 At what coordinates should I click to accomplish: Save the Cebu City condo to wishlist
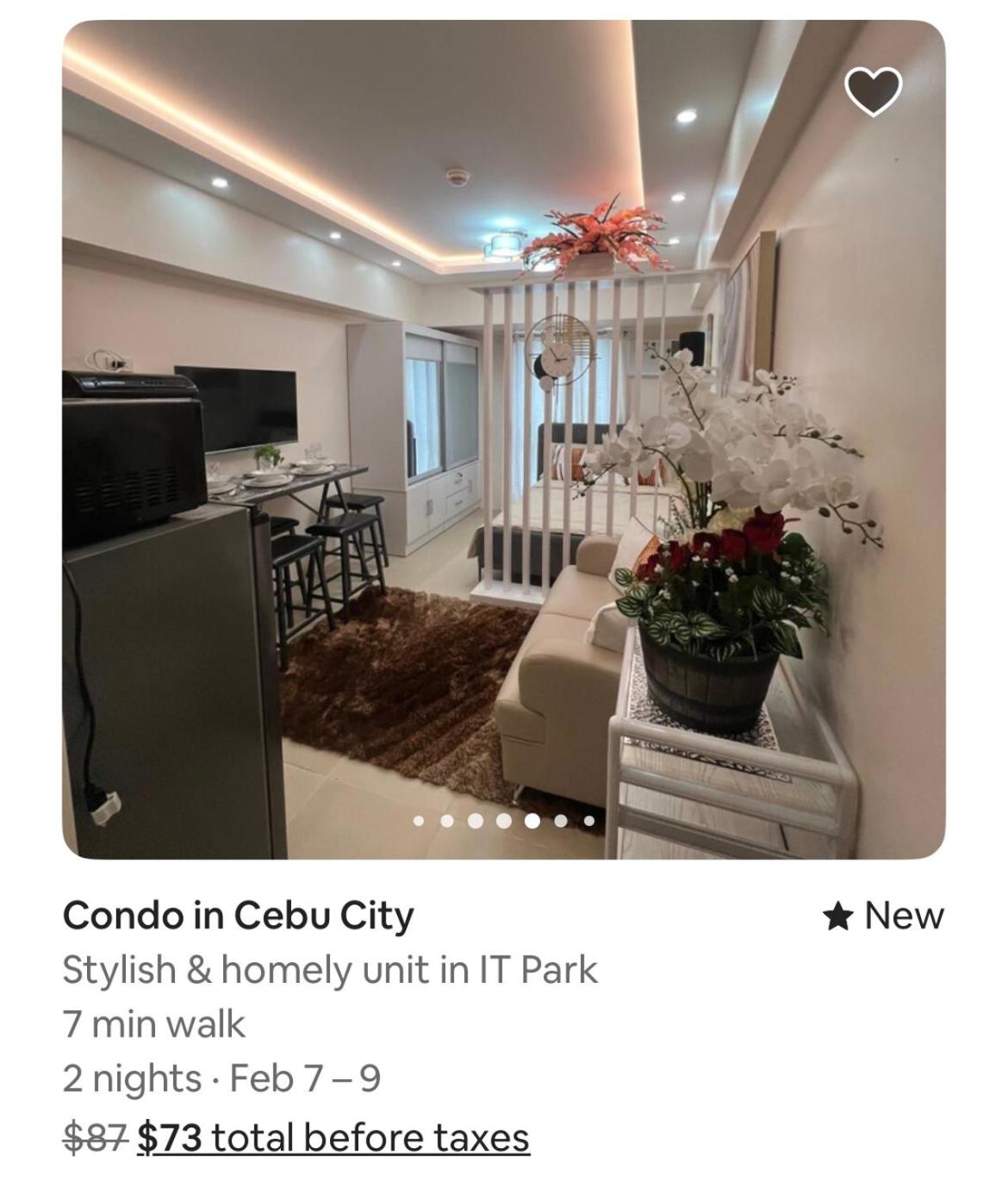(873, 90)
